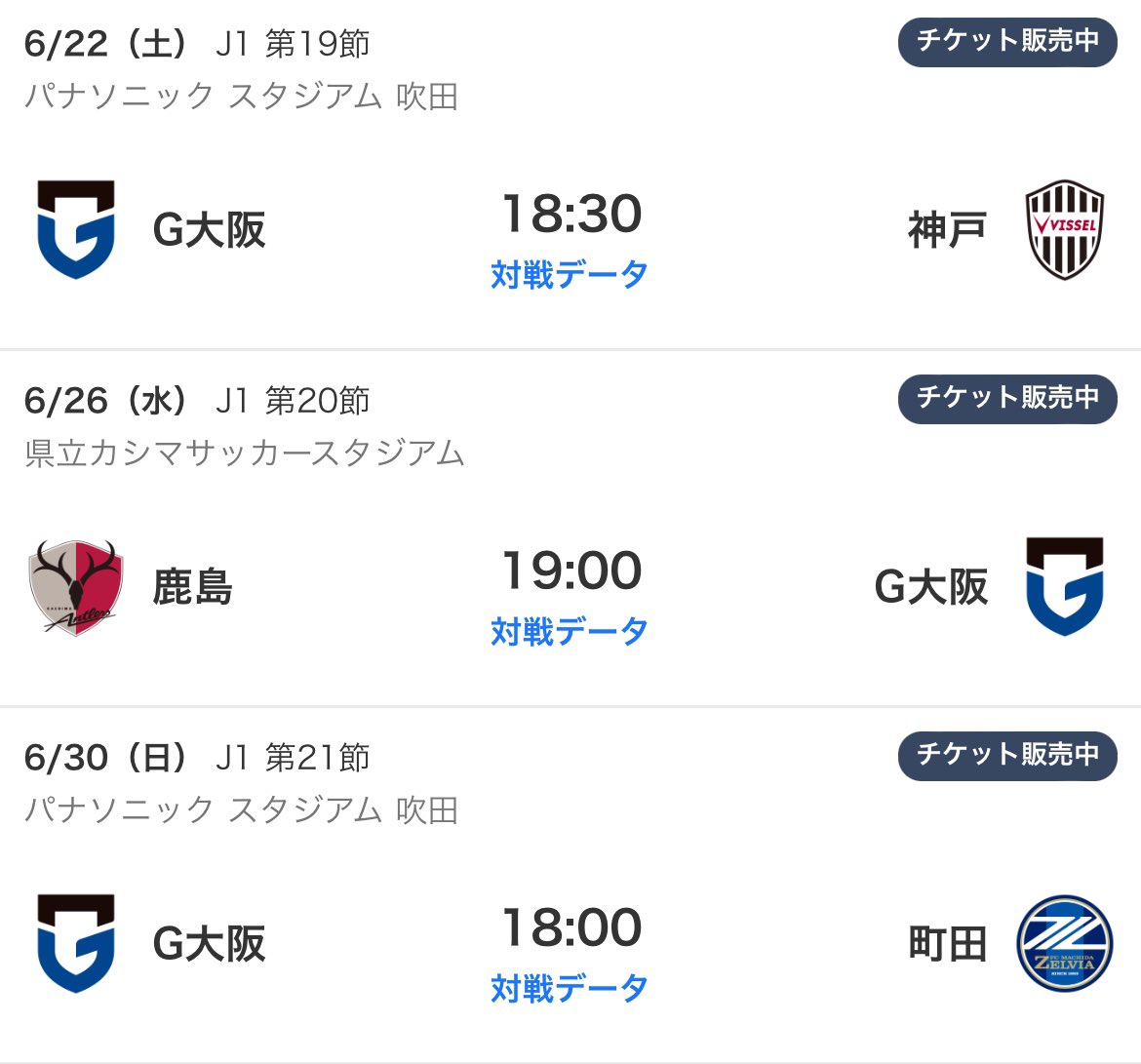Open 対戦データ for G大阪 vs 町田

[570, 989]
